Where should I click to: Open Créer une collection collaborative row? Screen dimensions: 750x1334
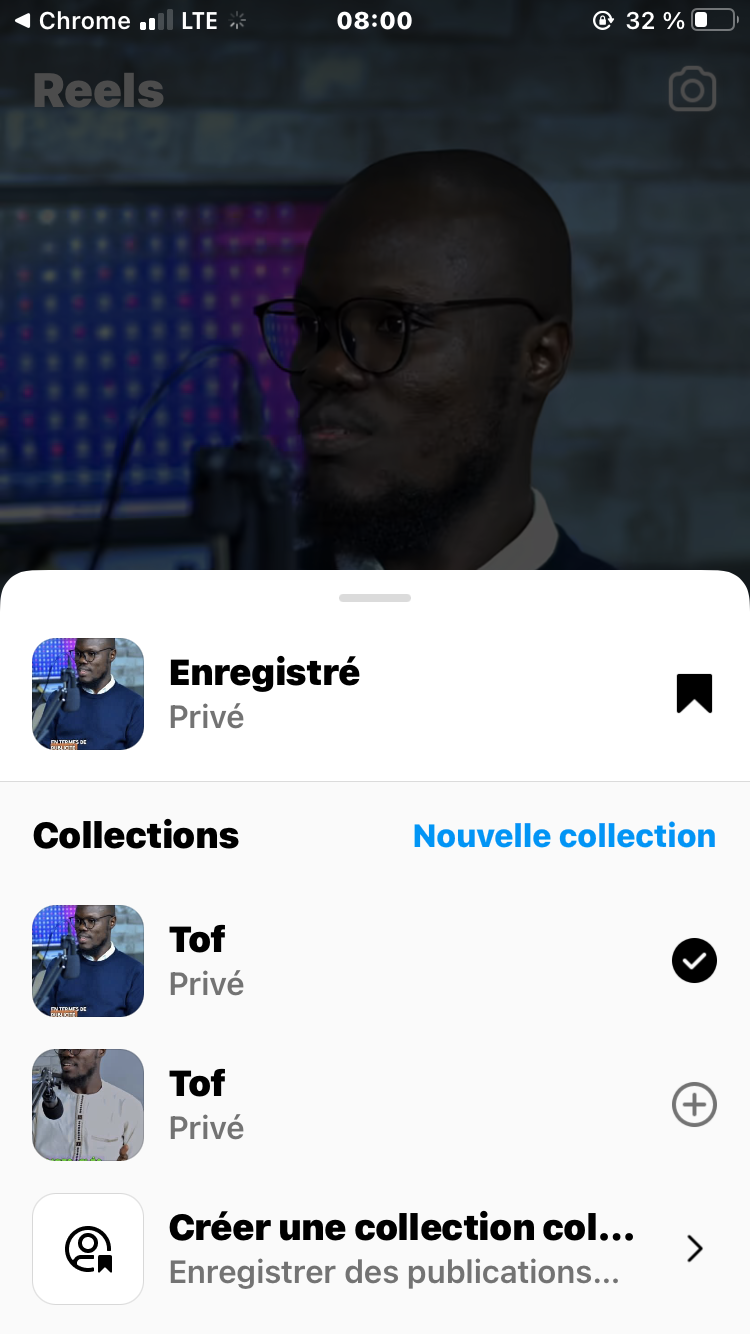(400, 1248)
